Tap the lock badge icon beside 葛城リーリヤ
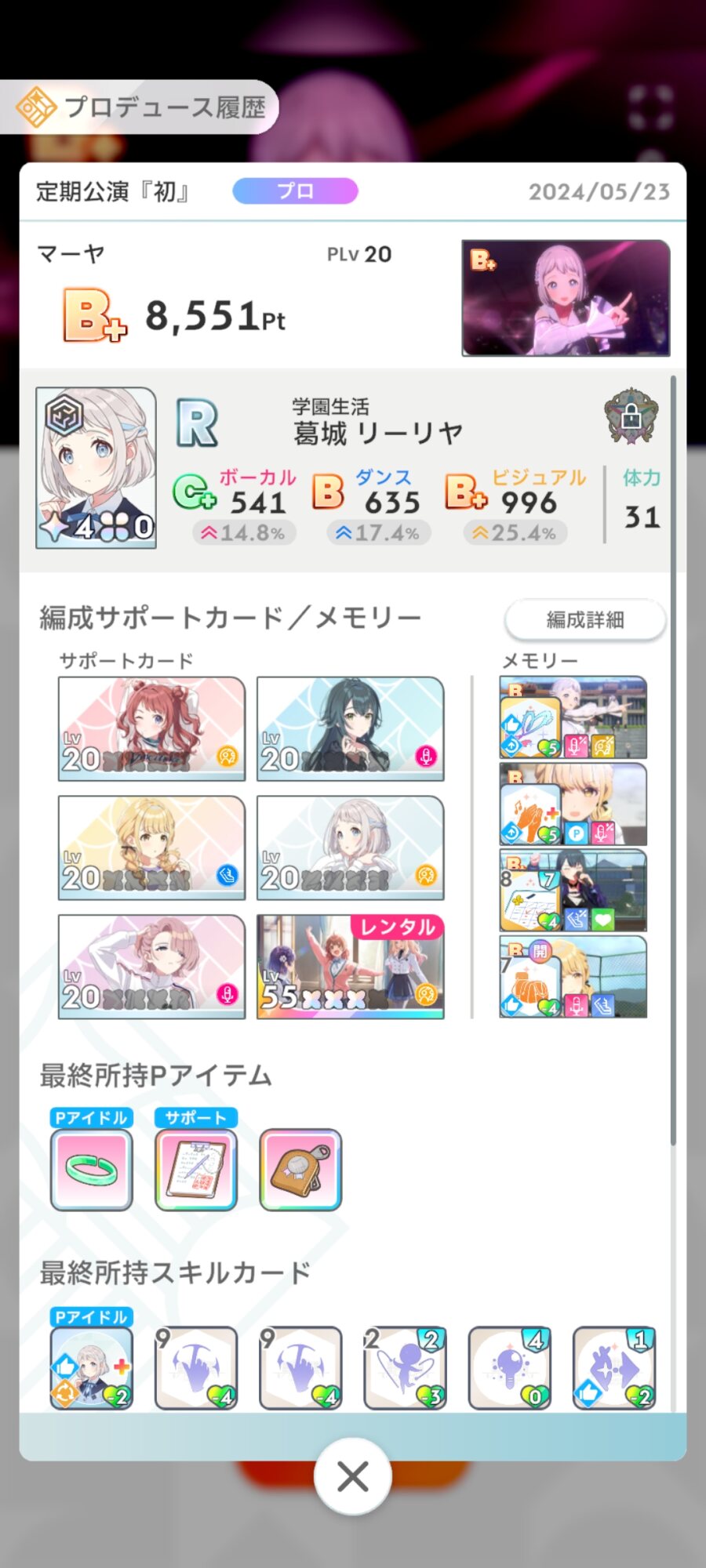This screenshot has height=1568, width=706. click(x=631, y=416)
